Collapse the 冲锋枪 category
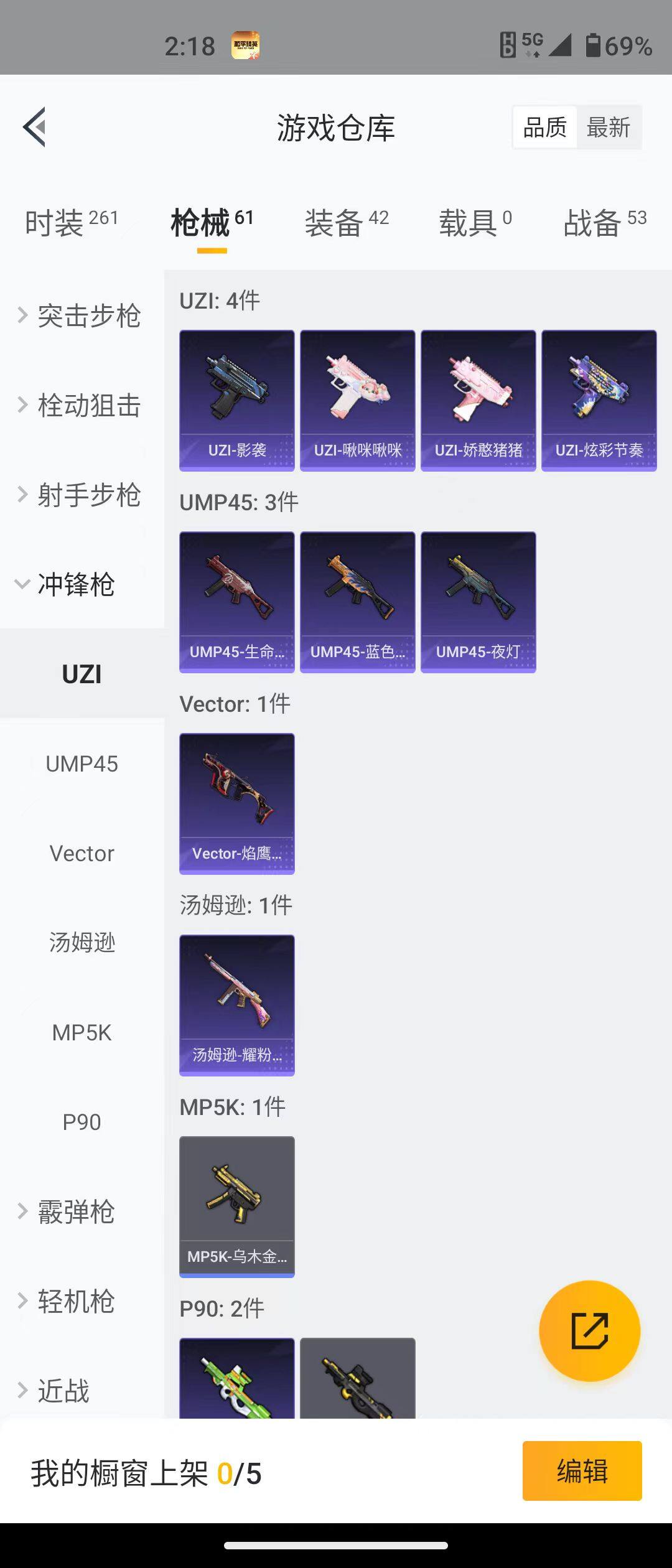 (75, 585)
